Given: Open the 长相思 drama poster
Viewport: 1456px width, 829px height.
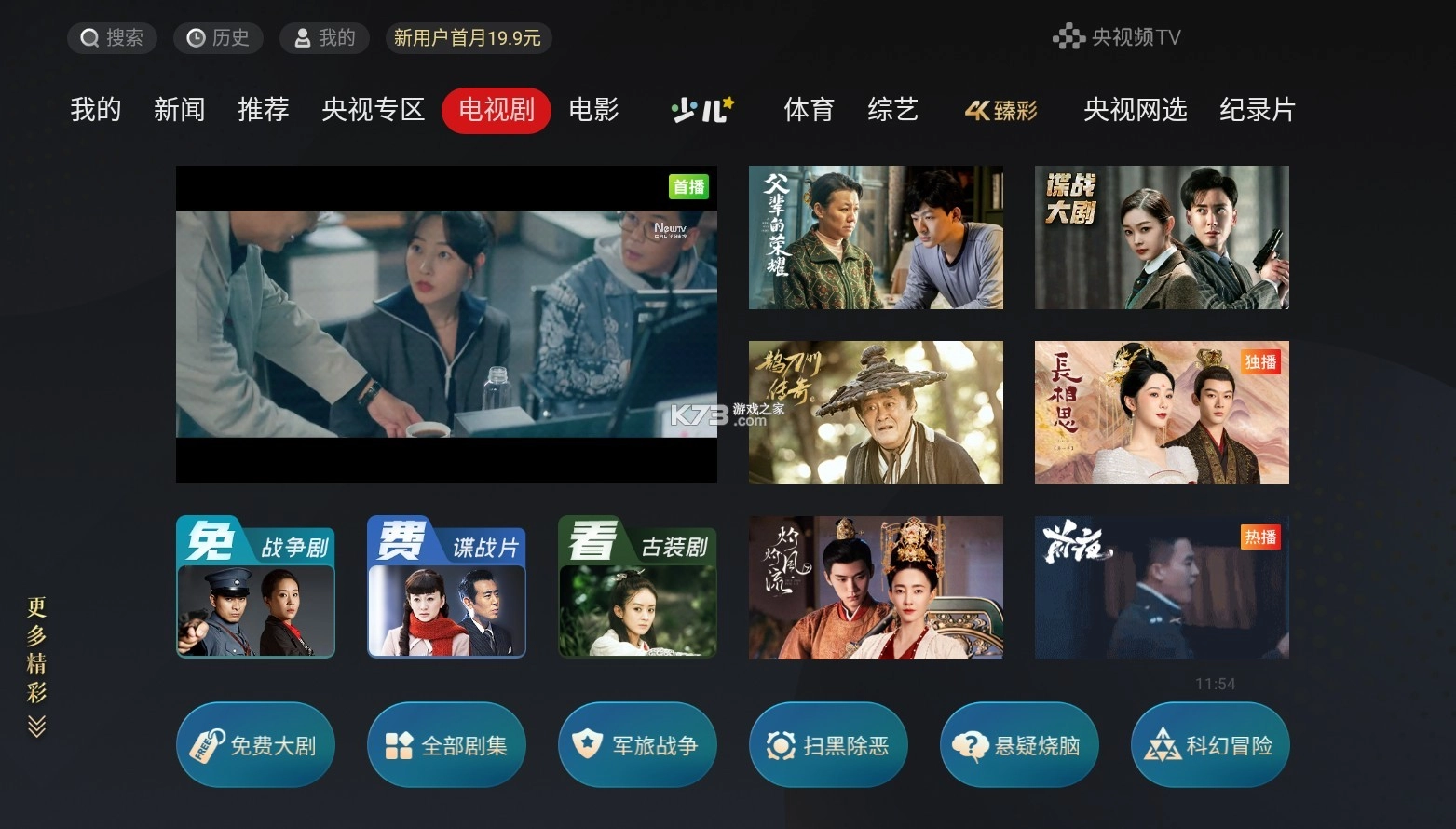Looking at the screenshot, I should [x=1162, y=413].
